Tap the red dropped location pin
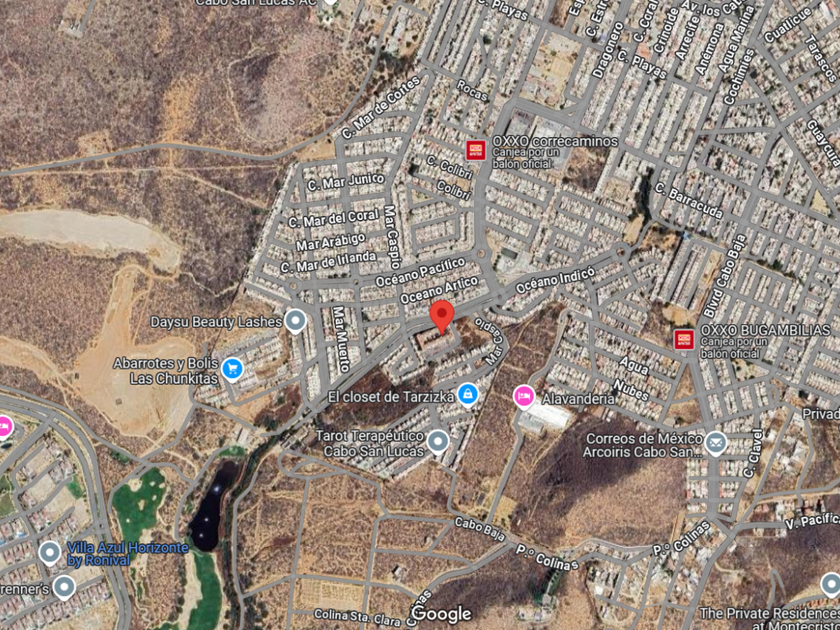Image resolution: width=840 pixels, height=630 pixels. point(441,317)
